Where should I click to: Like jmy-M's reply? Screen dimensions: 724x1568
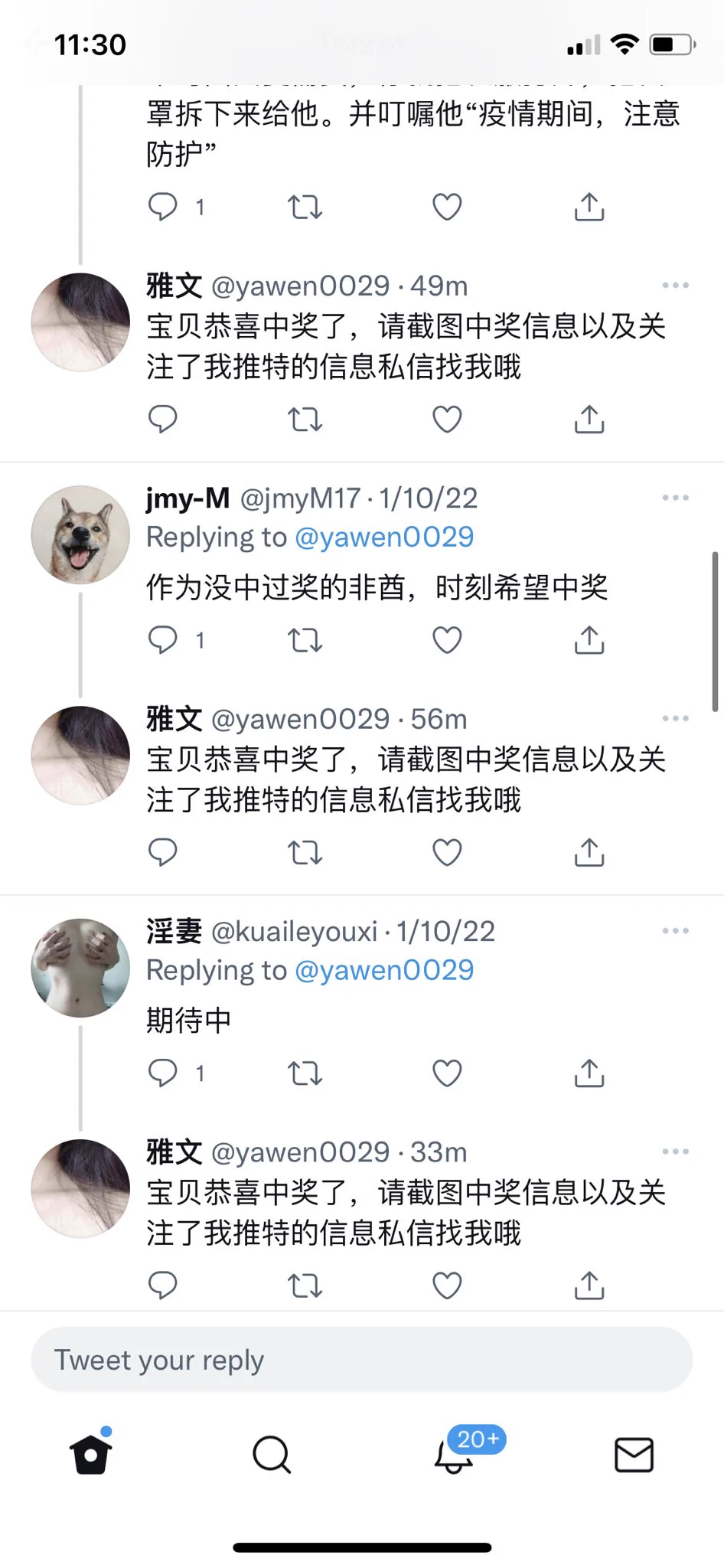pos(447,640)
